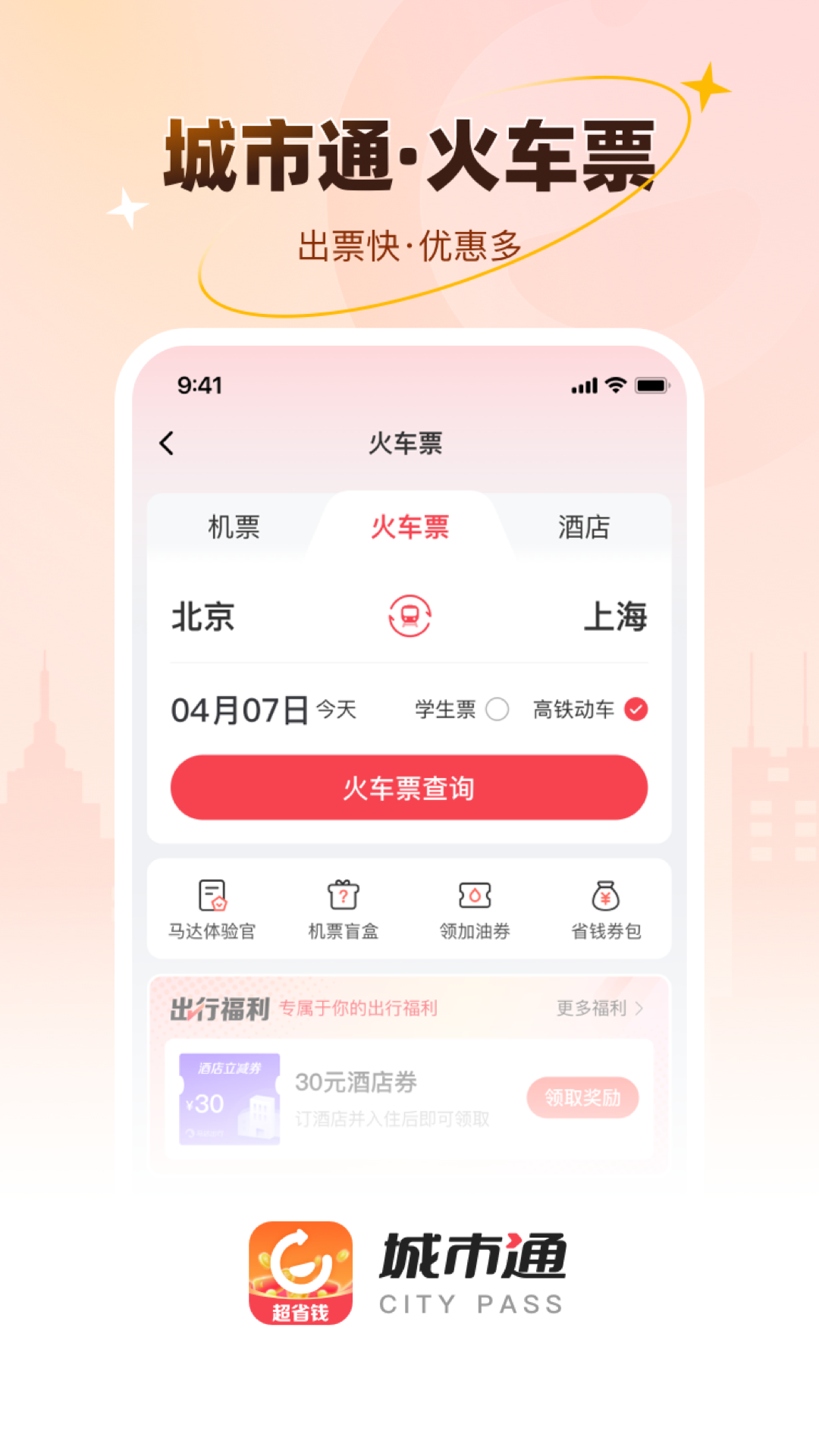Tap the 火车票查询 search button

[x=409, y=788]
